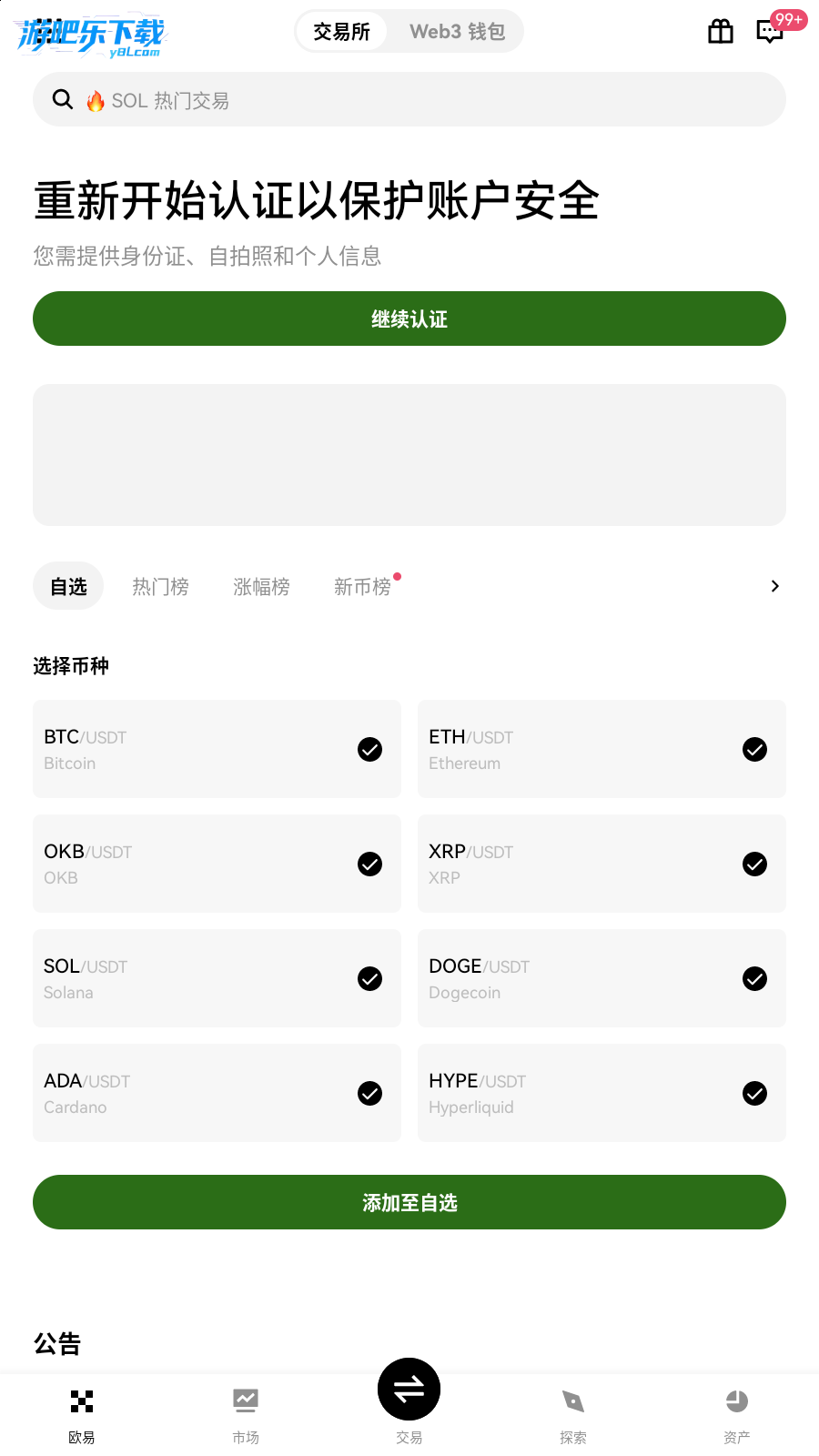Deselect the ETH/USDT coin

(x=754, y=749)
